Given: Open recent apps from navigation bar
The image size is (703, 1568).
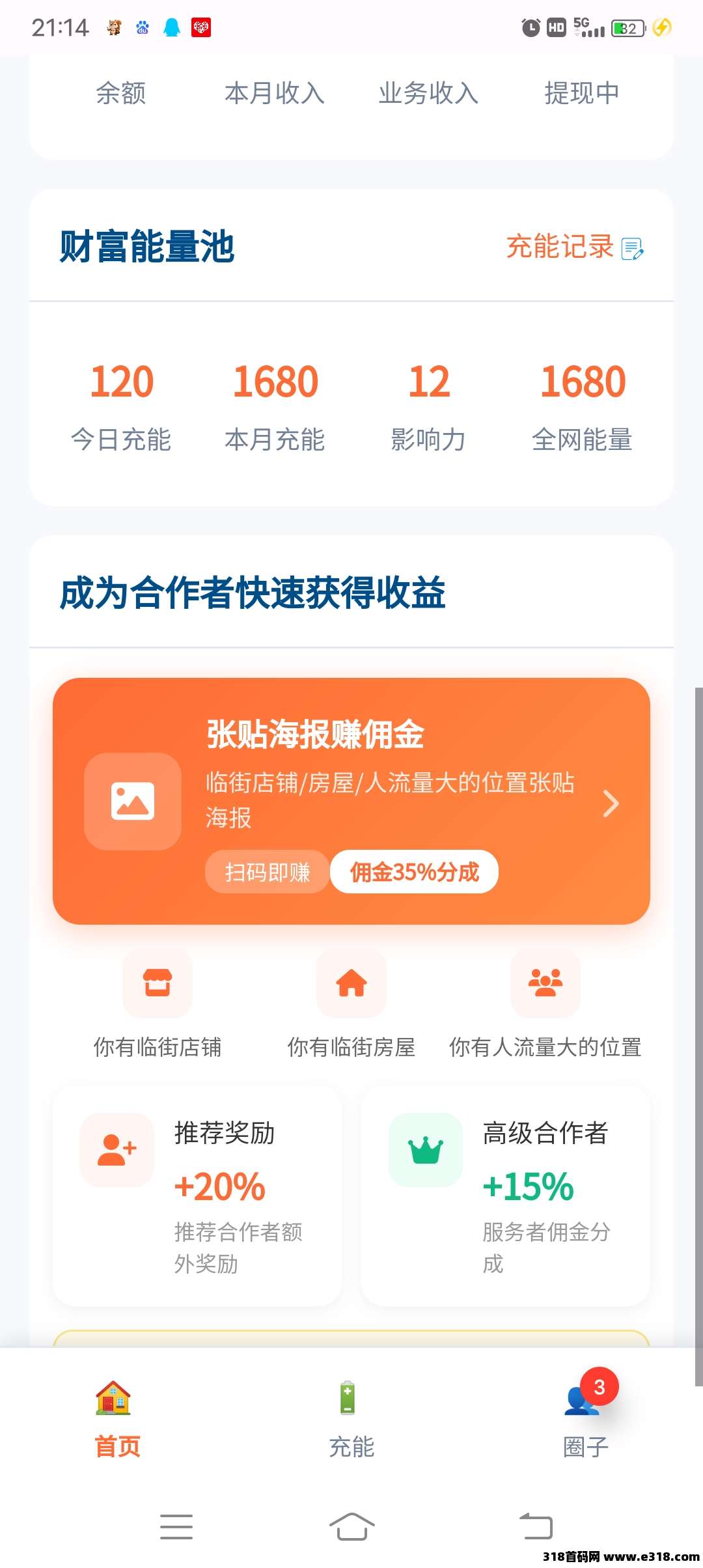Looking at the screenshot, I should pos(176,1526).
